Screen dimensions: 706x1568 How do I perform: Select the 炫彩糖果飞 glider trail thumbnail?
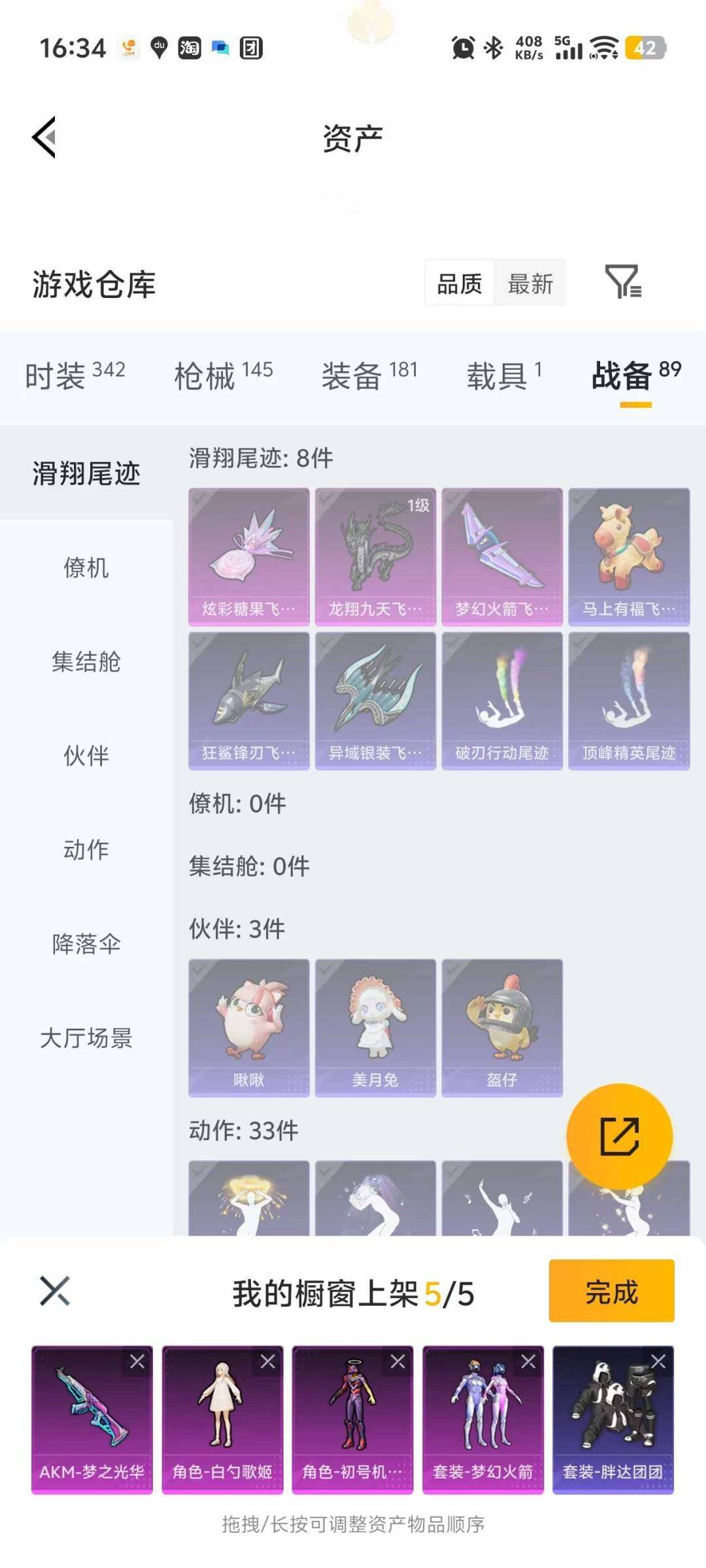[248, 555]
